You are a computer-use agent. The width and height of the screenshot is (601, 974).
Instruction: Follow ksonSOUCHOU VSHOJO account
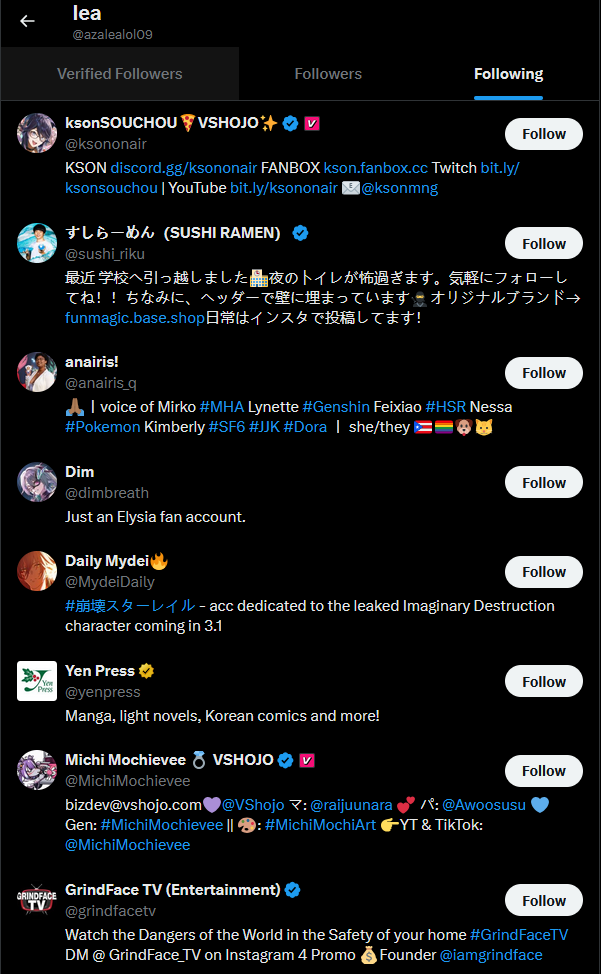pos(543,134)
